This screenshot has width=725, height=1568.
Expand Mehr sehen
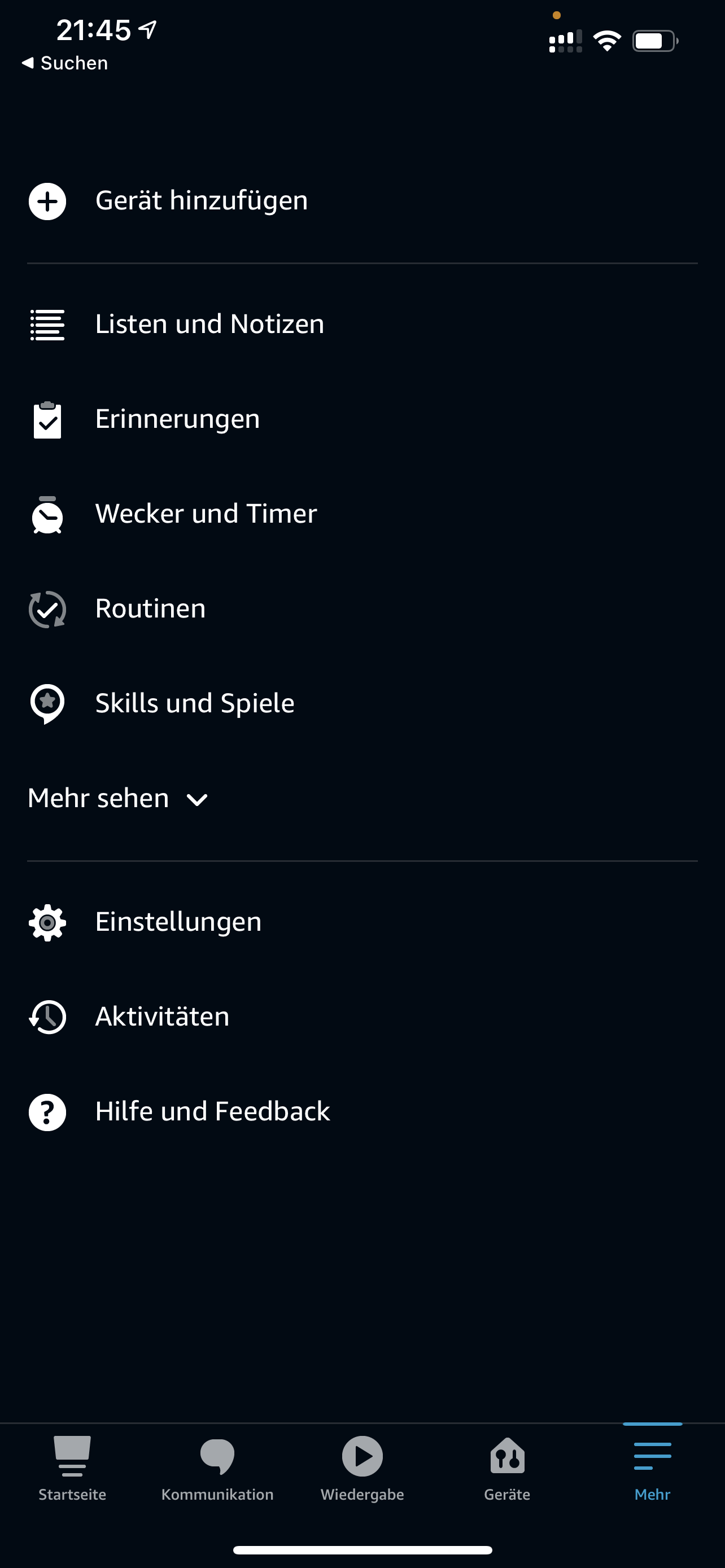[119, 799]
